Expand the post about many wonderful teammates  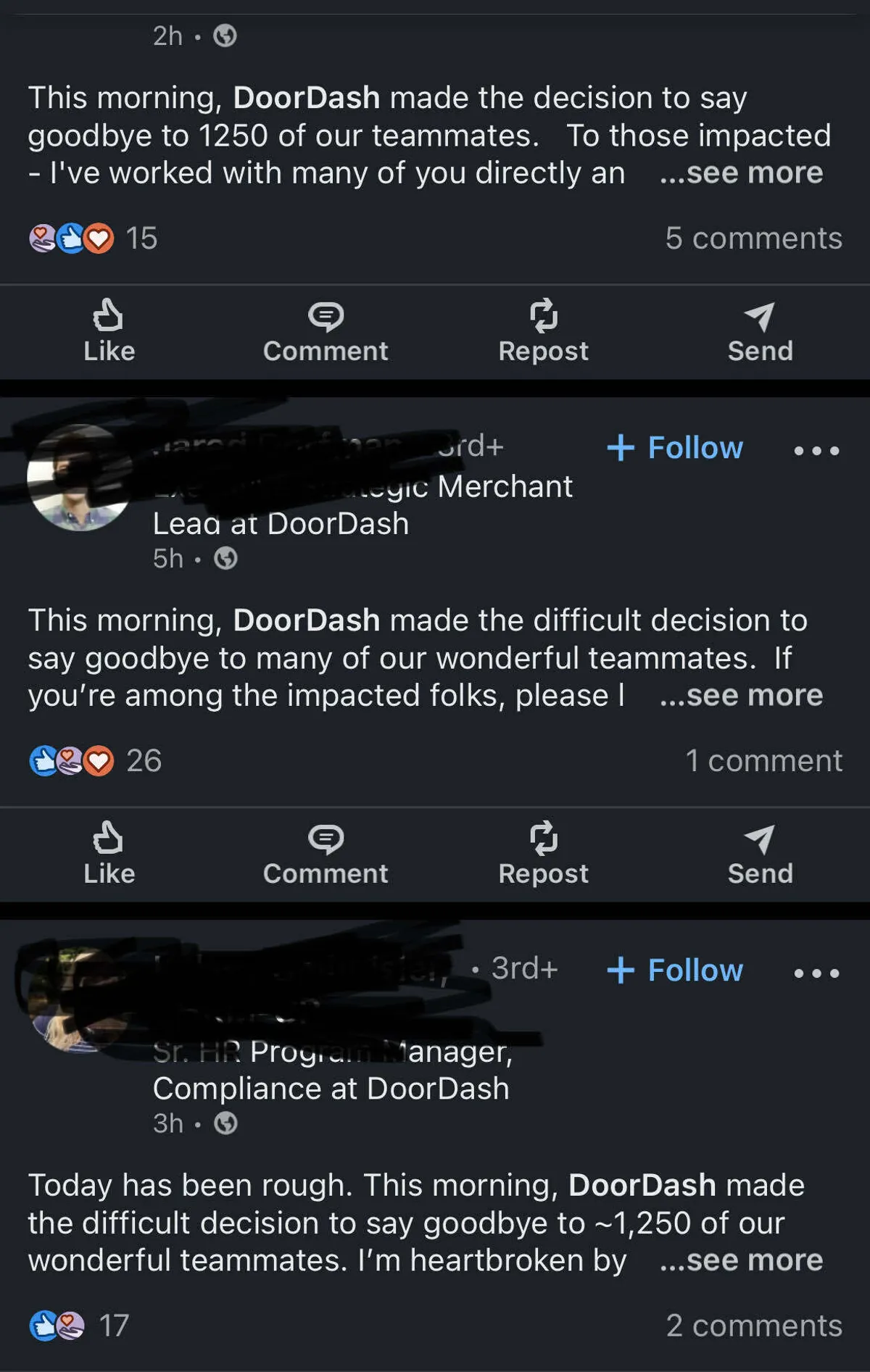click(x=741, y=696)
